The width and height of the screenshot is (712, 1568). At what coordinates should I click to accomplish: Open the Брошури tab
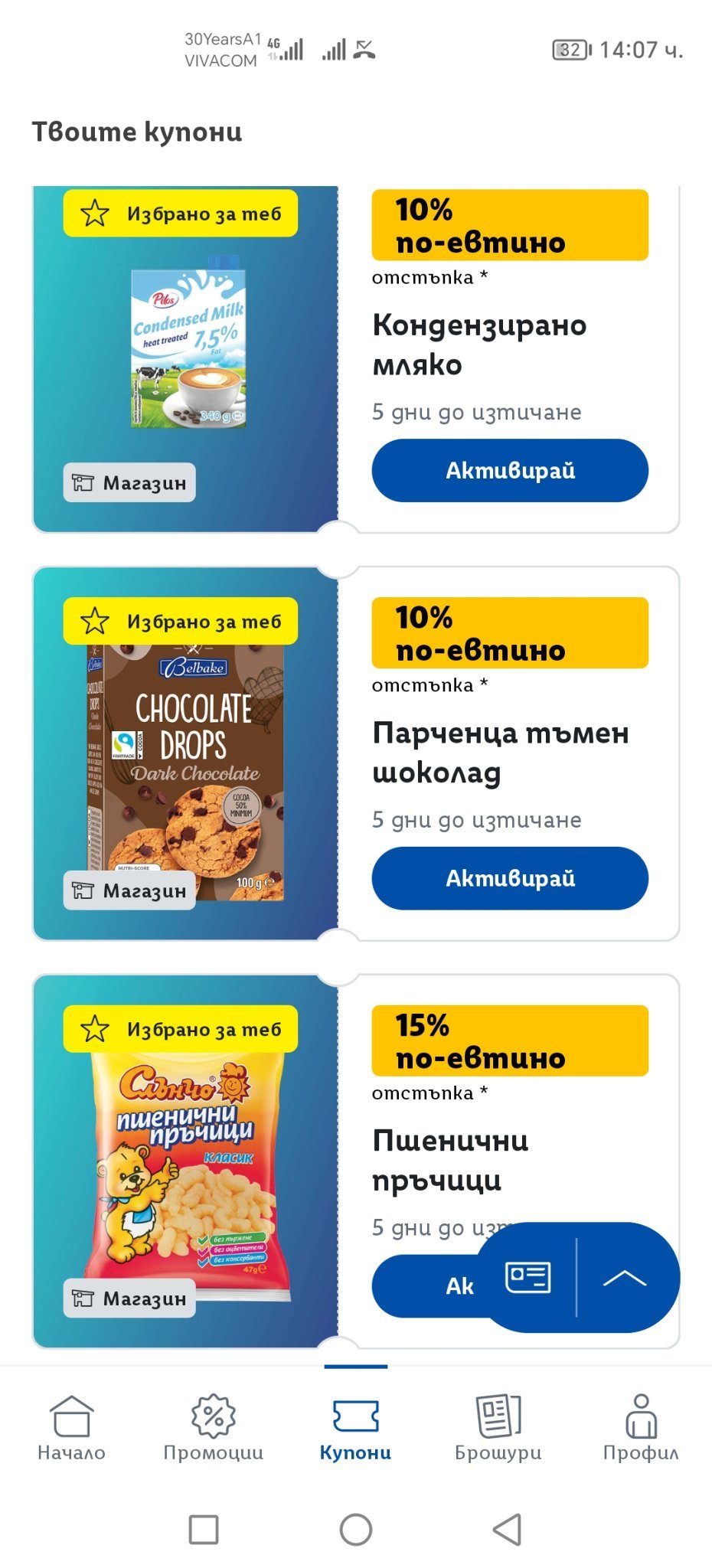click(x=498, y=1426)
